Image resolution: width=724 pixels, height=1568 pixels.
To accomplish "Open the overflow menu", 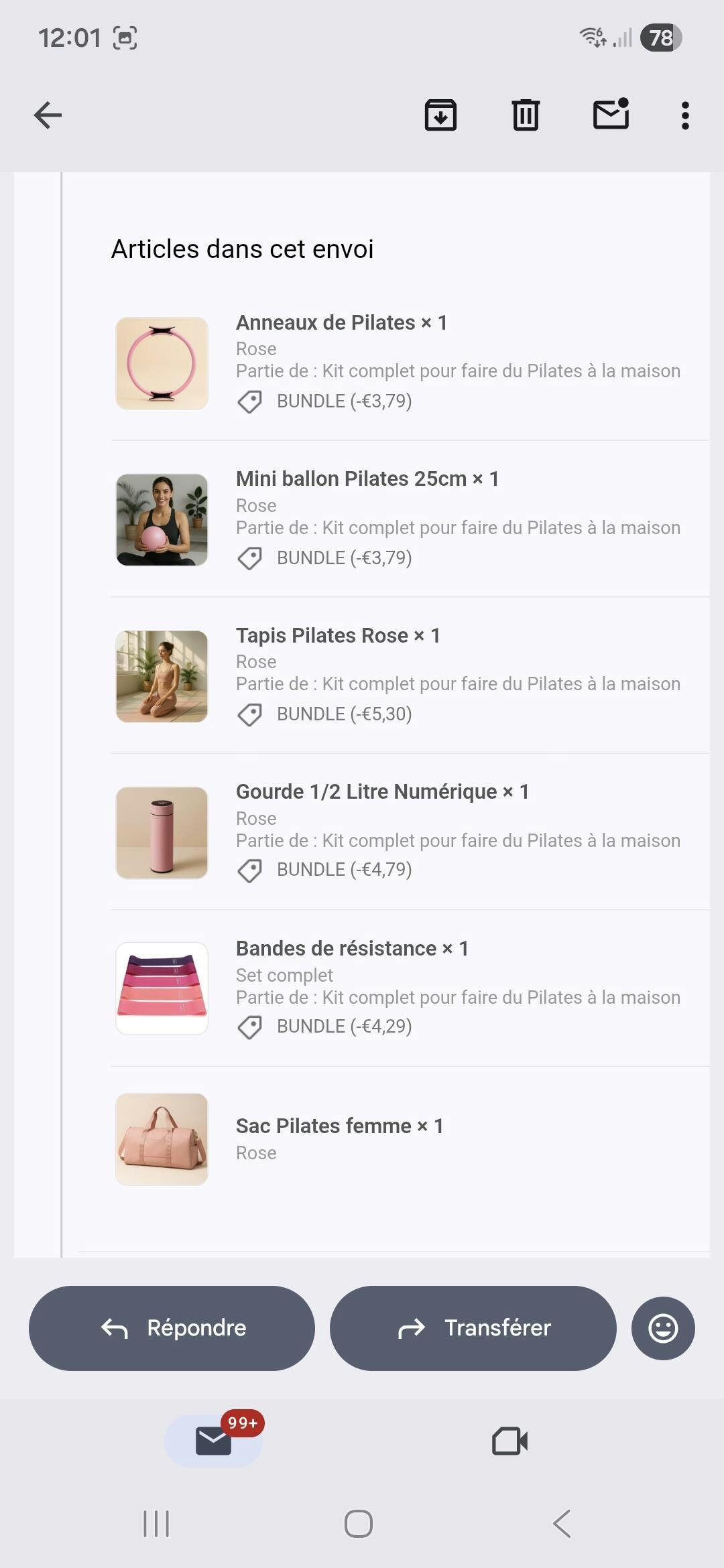I will click(x=684, y=115).
